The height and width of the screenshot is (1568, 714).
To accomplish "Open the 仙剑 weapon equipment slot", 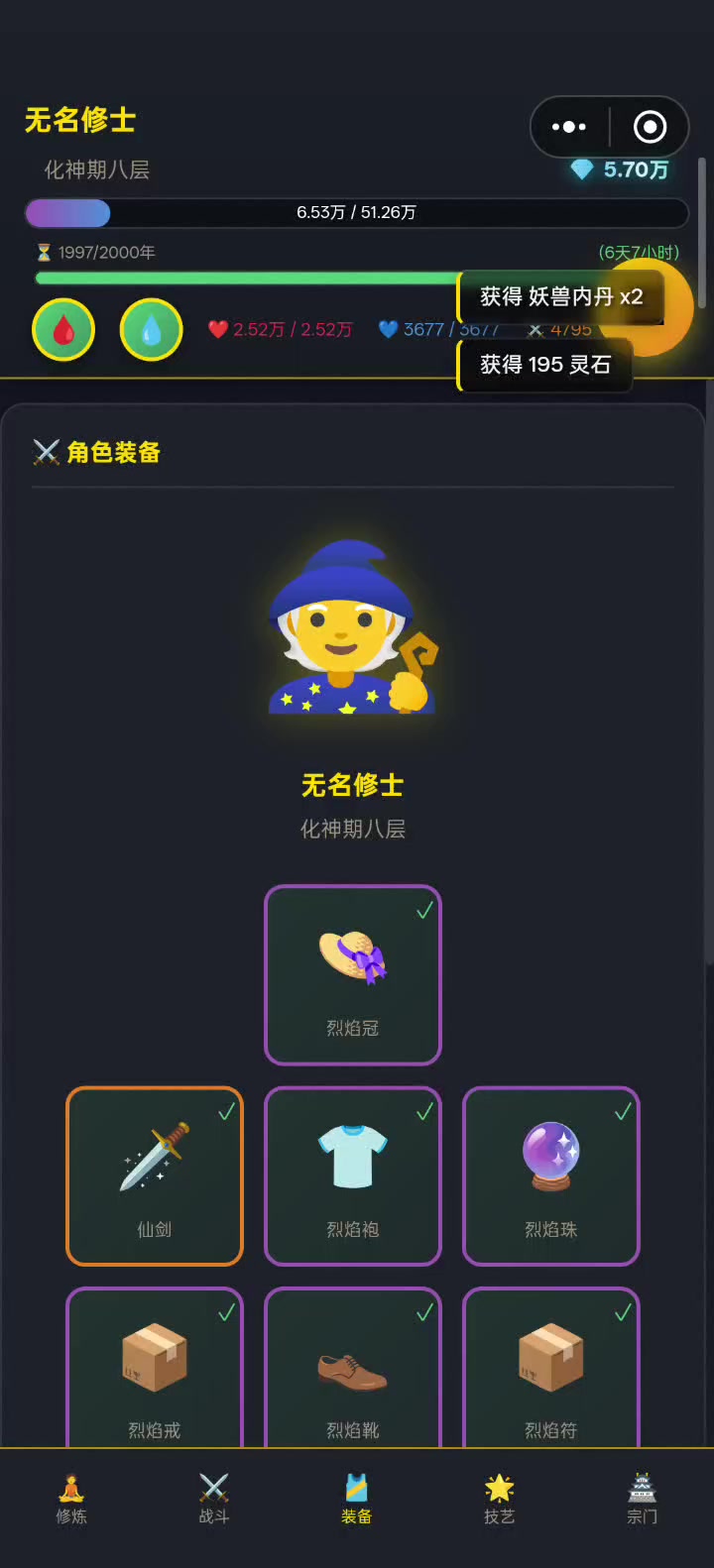I will [155, 1176].
